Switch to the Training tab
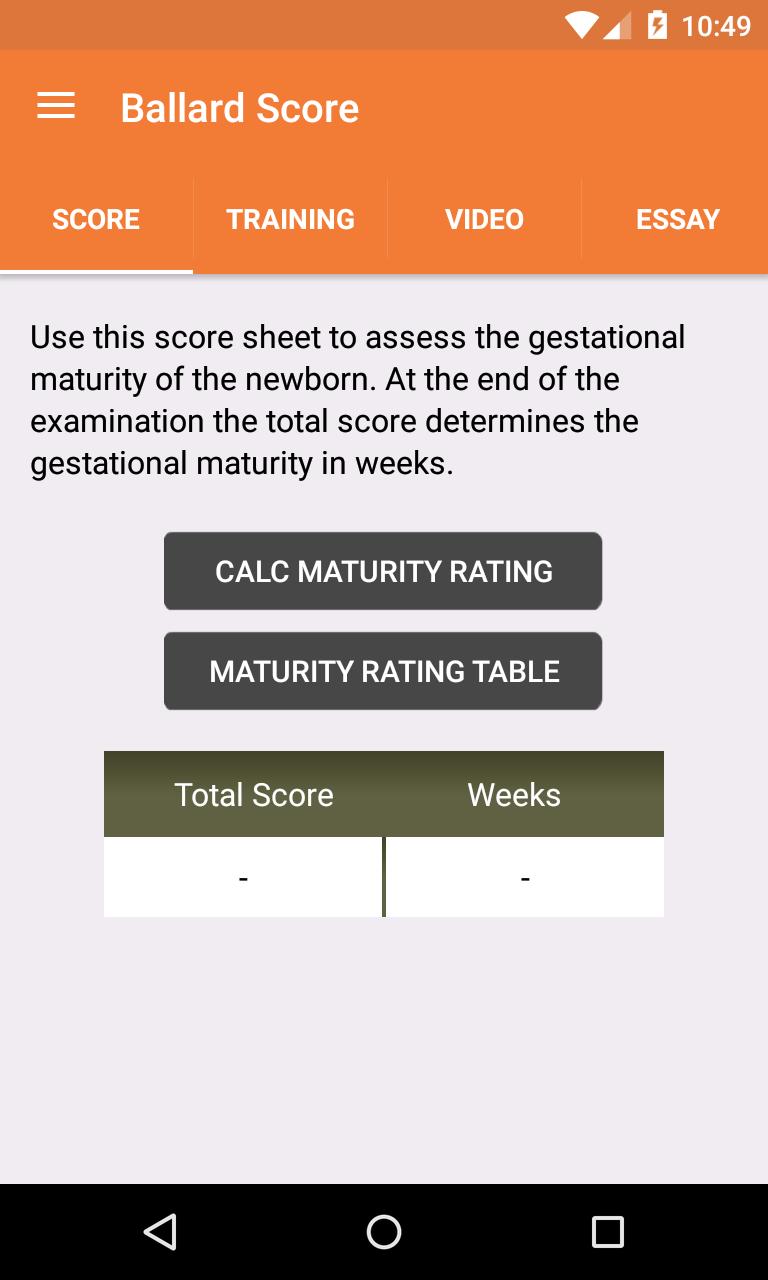768x1280 pixels. click(x=290, y=220)
